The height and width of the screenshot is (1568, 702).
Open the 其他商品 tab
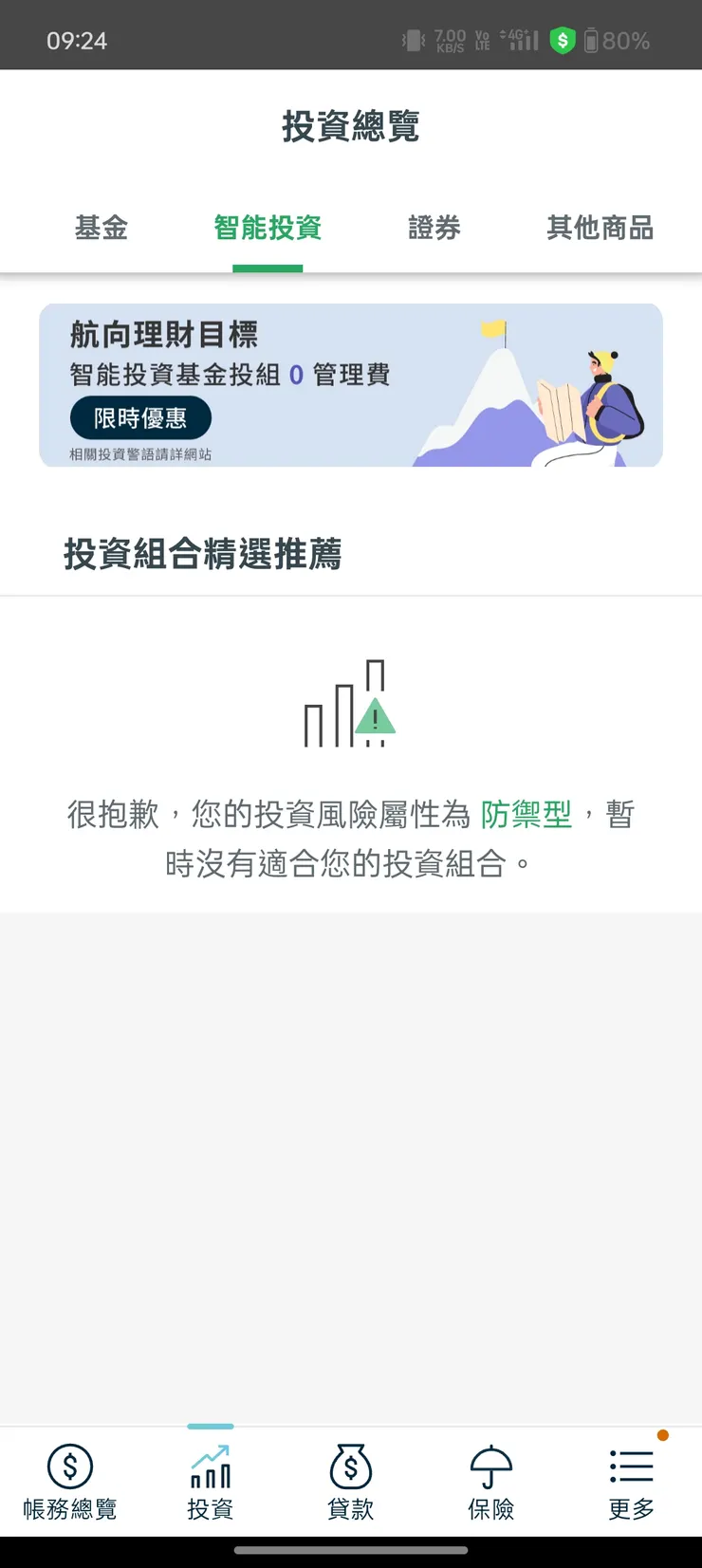(x=600, y=229)
